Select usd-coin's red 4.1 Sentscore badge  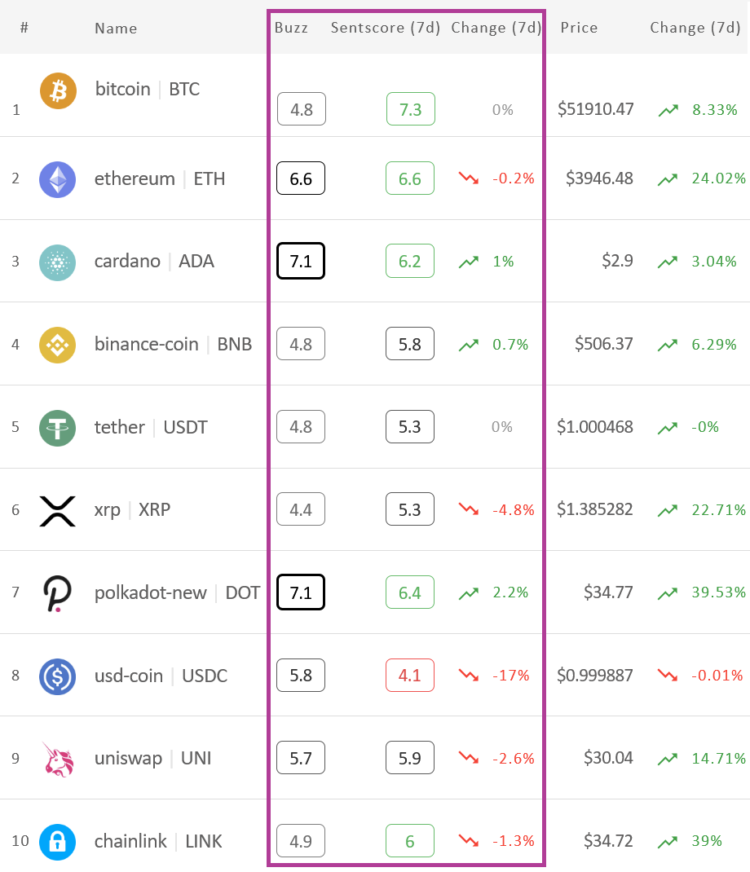(410, 675)
